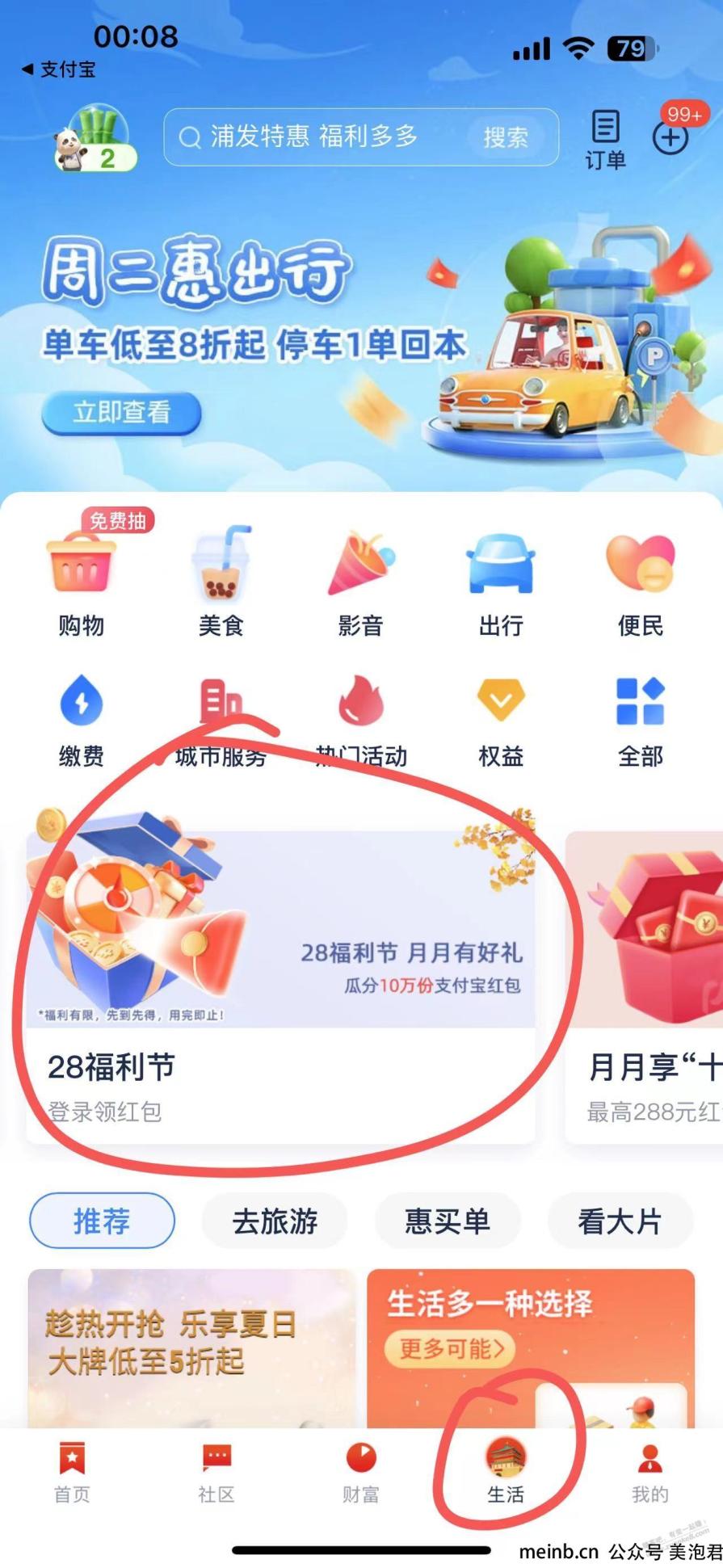Open 订单 orders

605,140
